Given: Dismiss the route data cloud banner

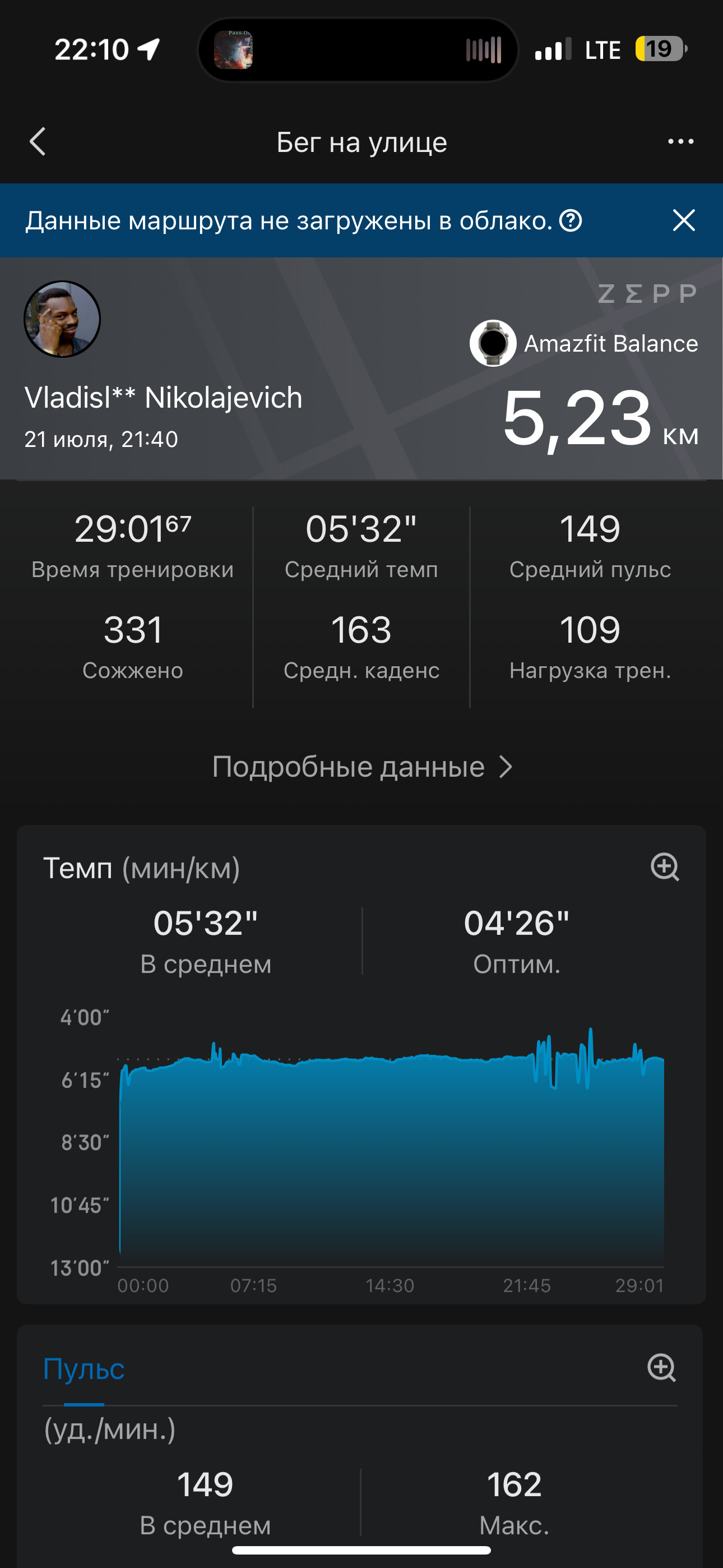Looking at the screenshot, I should click(683, 220).
